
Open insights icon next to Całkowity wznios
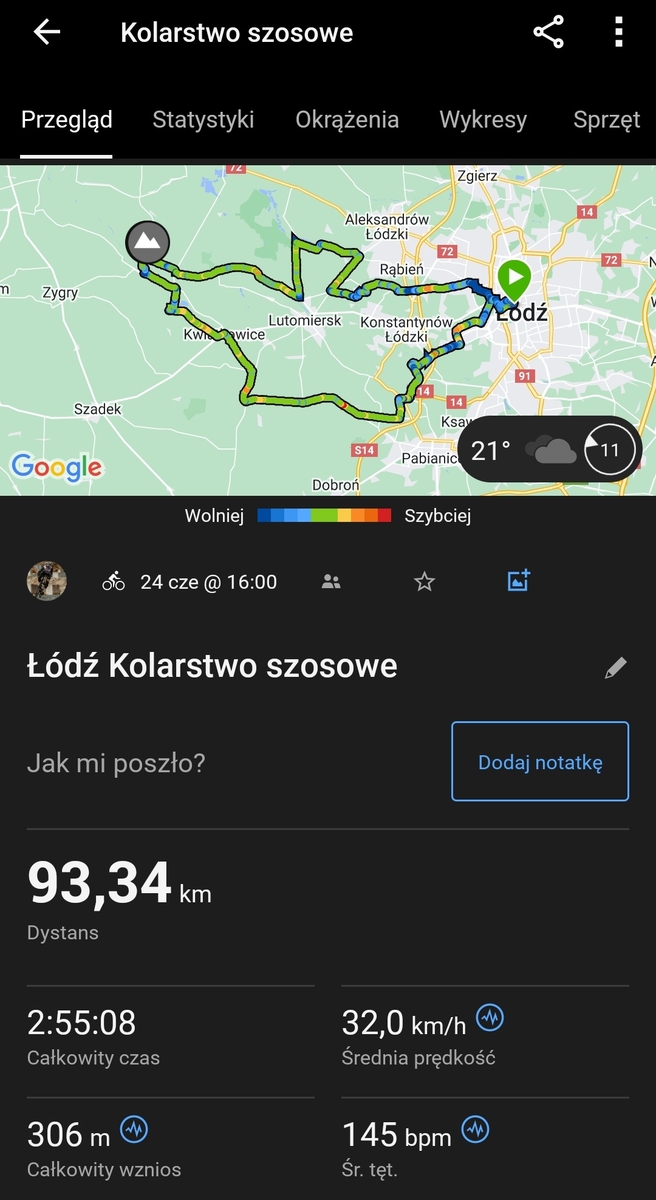[x=134, y=1131]
